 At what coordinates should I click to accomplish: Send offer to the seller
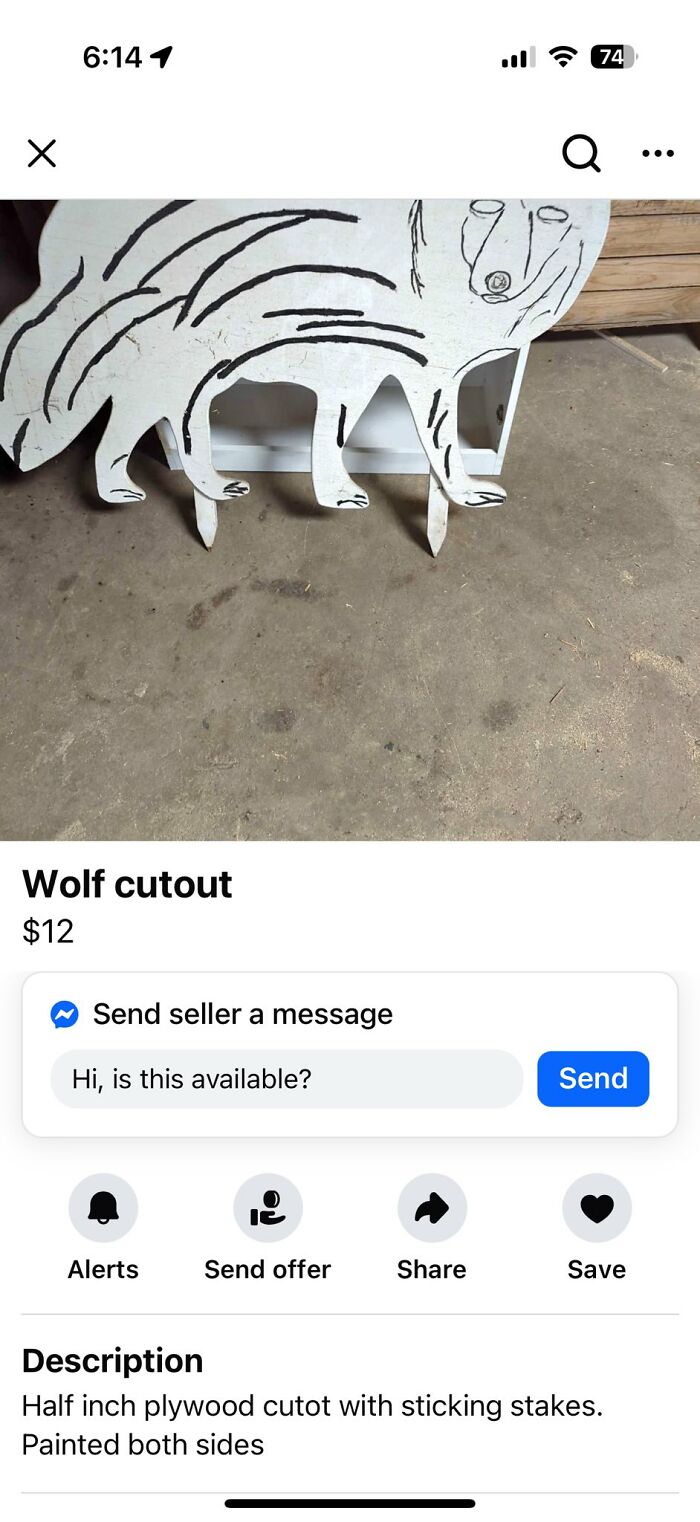(267, 1208)
